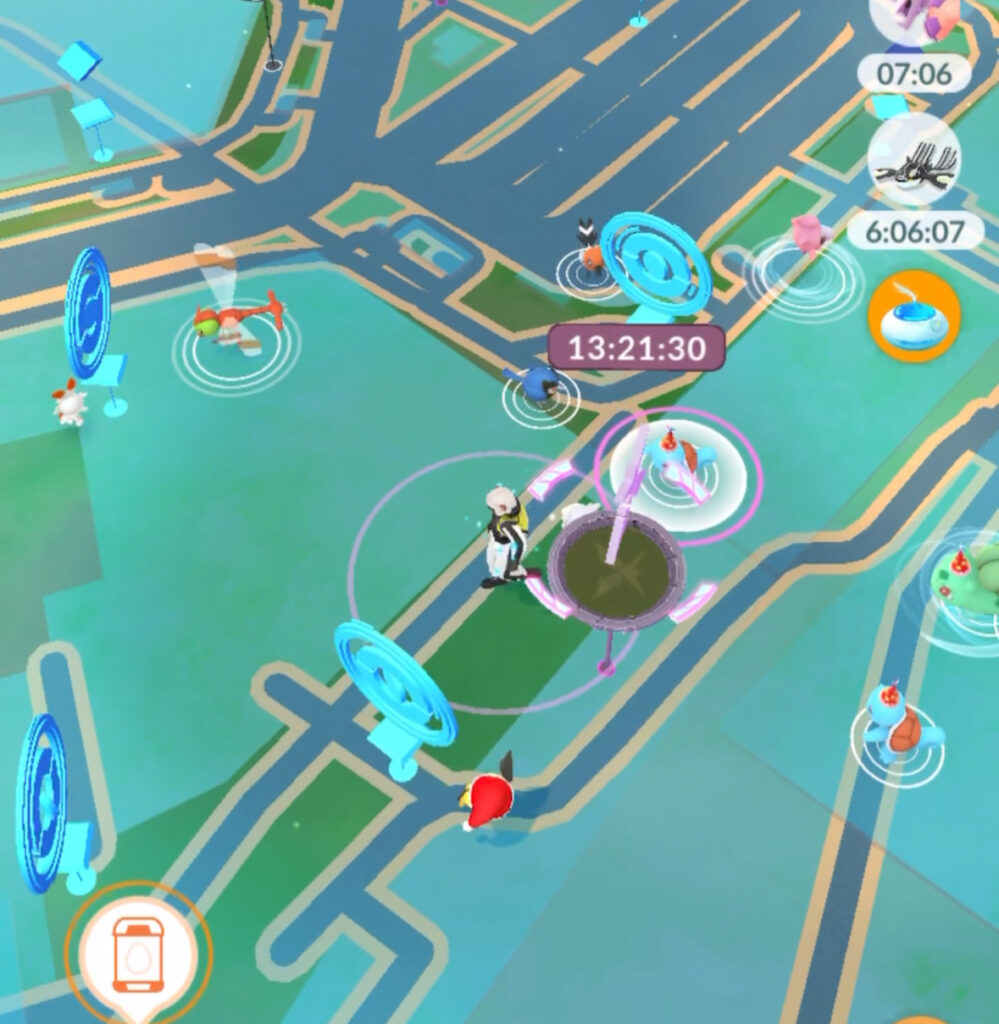The image size is (999, 1024).
Task: Open the PokéStop above the 13:21:30 timer
Action: coord(655,263)
